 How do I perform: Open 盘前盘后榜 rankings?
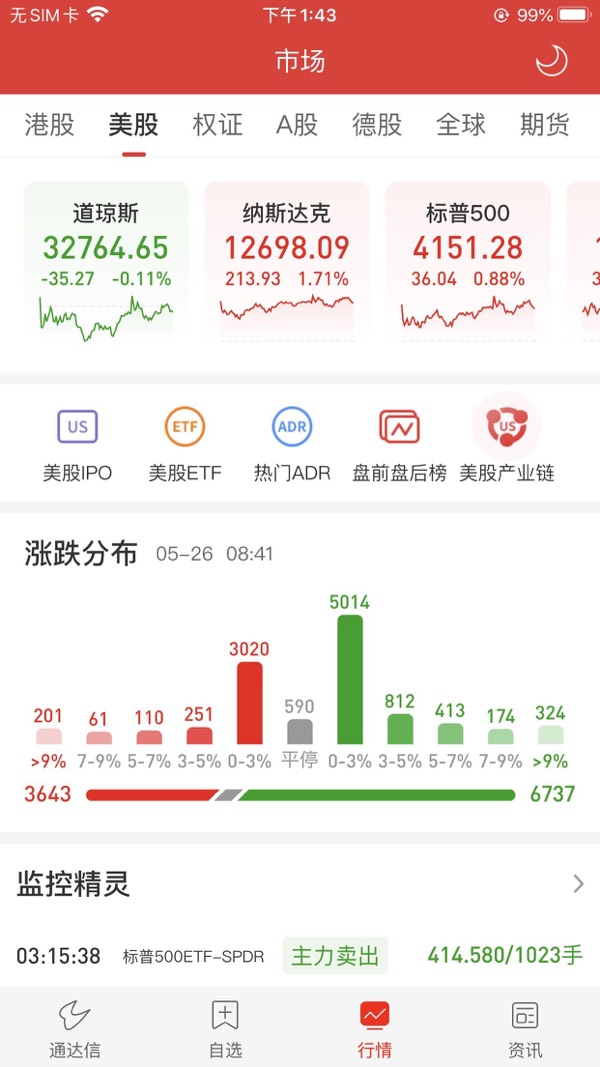pyautogui.click(x=399, y=444)
